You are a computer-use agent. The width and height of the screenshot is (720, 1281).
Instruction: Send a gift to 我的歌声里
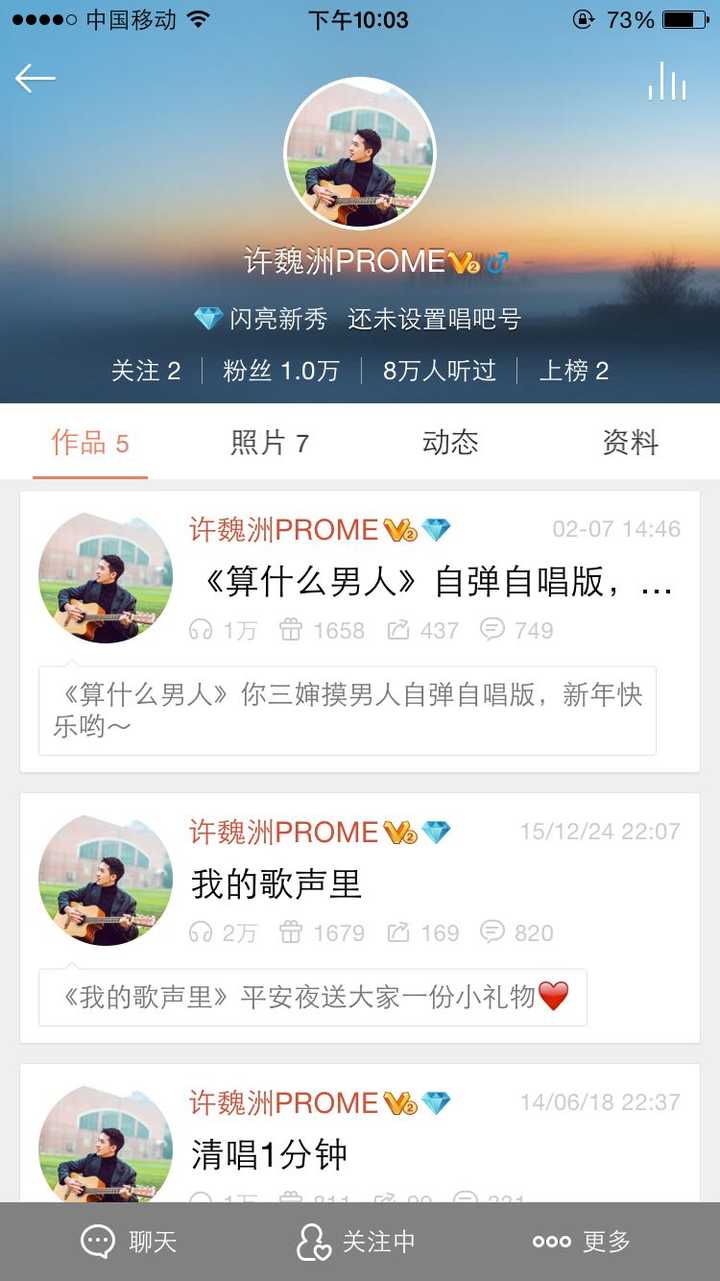pyautogui.click(x=321, y=933)
